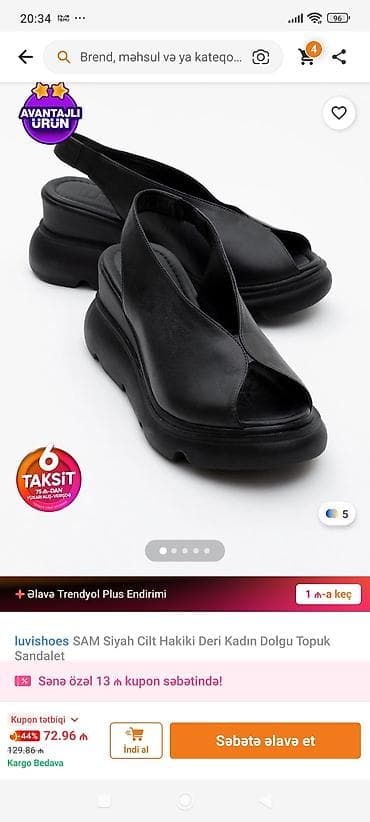Open the shopping cart

click(309, 55)
